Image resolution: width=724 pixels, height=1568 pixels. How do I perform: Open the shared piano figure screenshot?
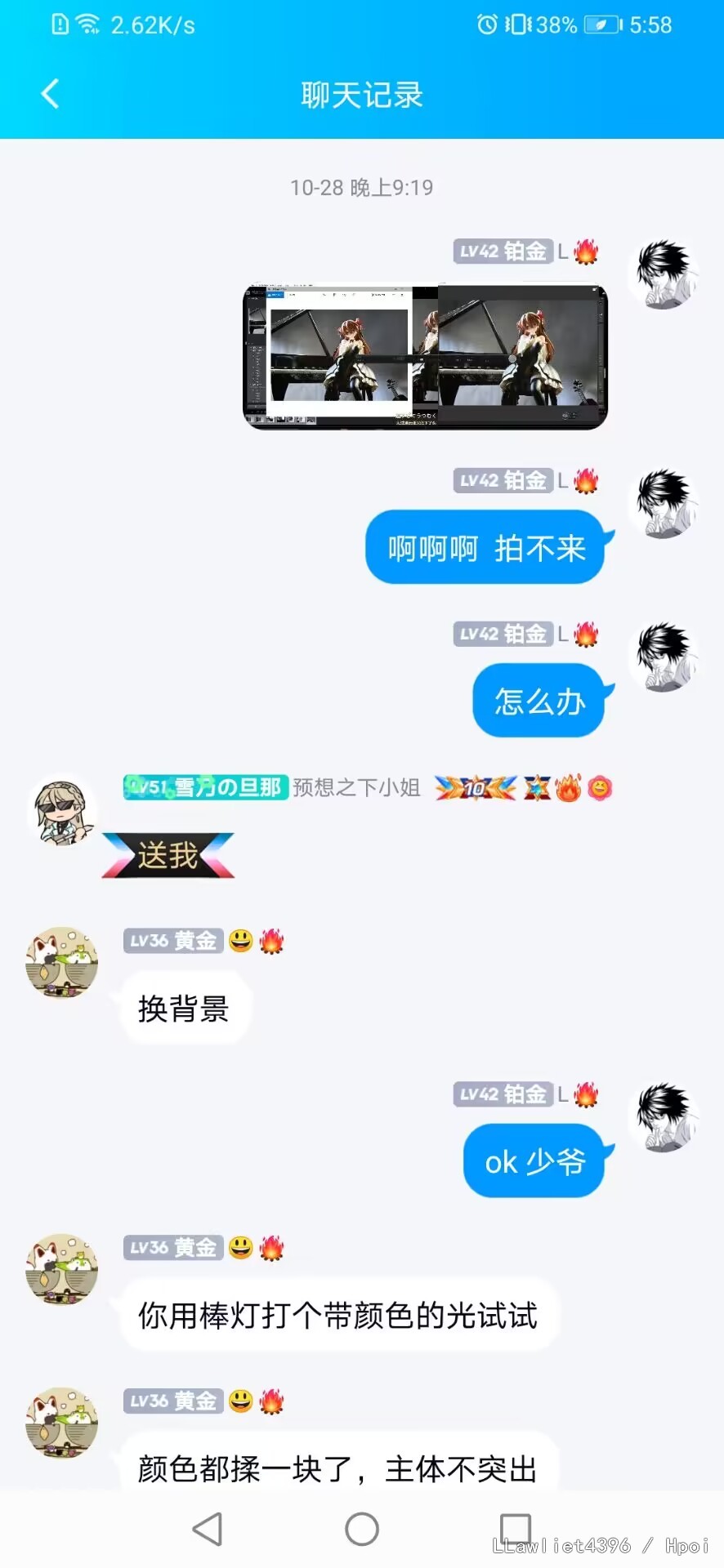coord(425,356)
